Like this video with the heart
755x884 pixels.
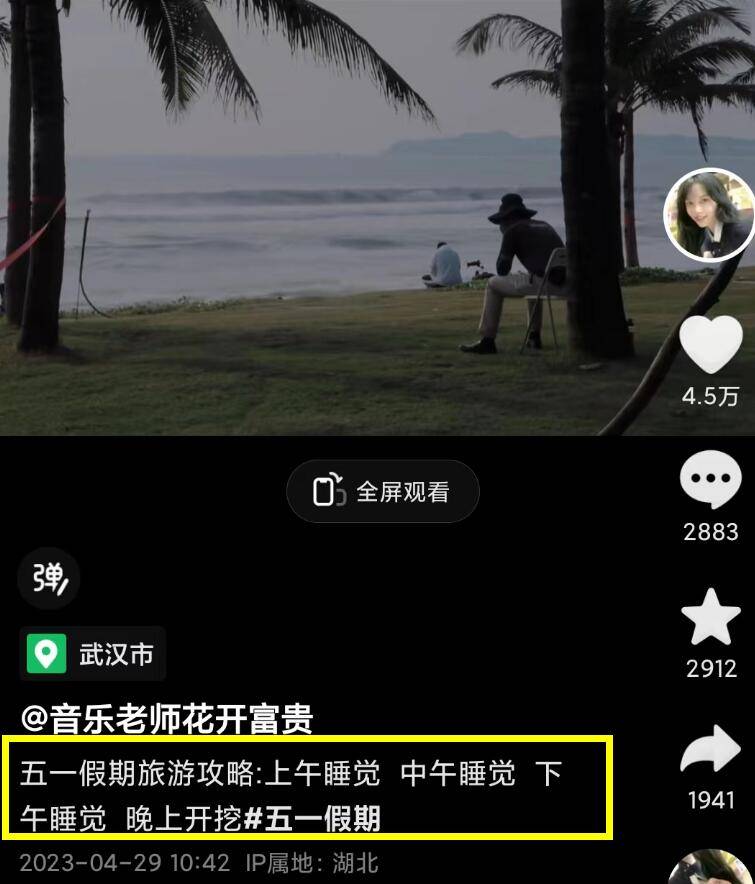[710, 346]
